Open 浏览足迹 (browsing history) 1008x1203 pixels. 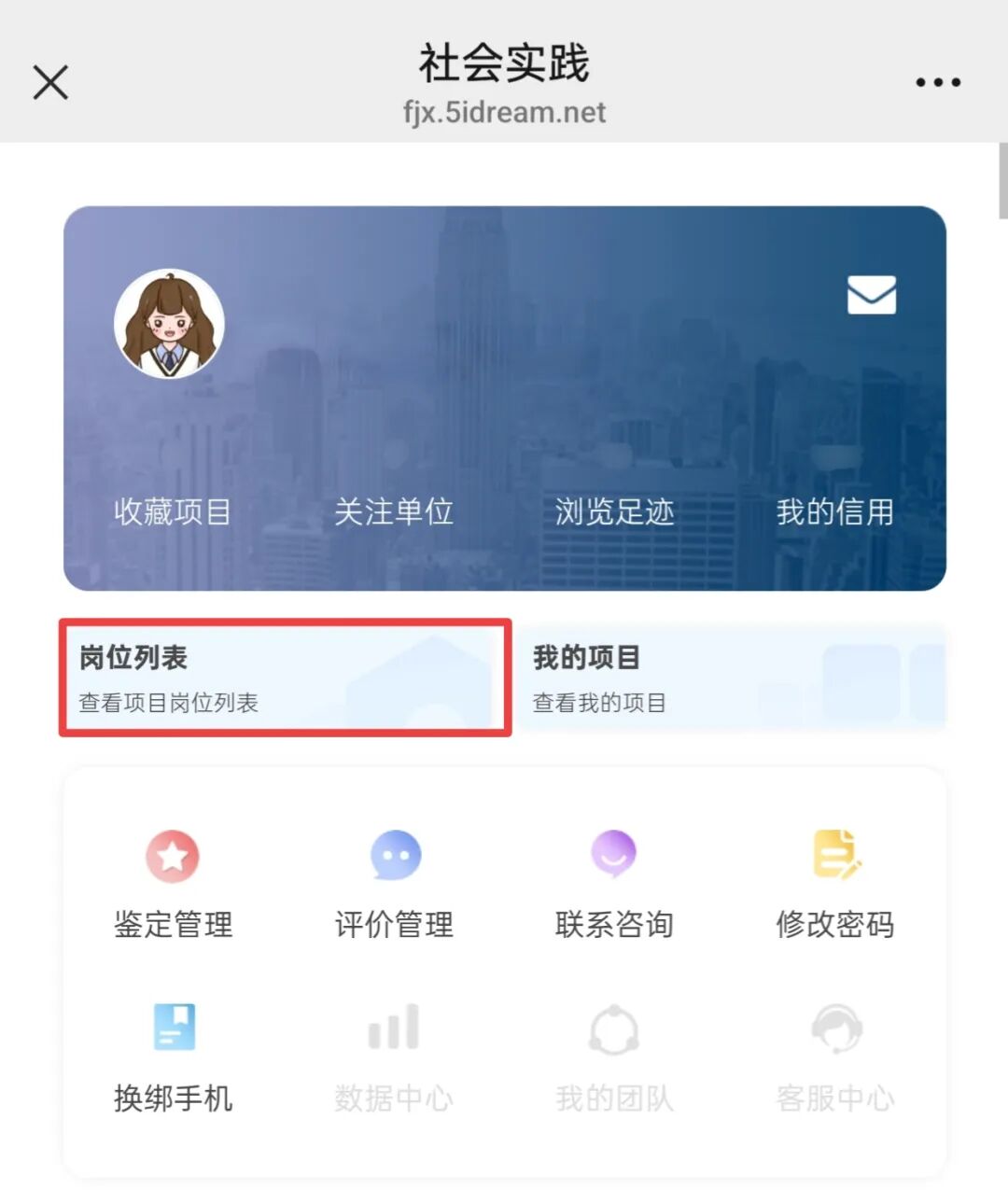click(x=614, y=511)
